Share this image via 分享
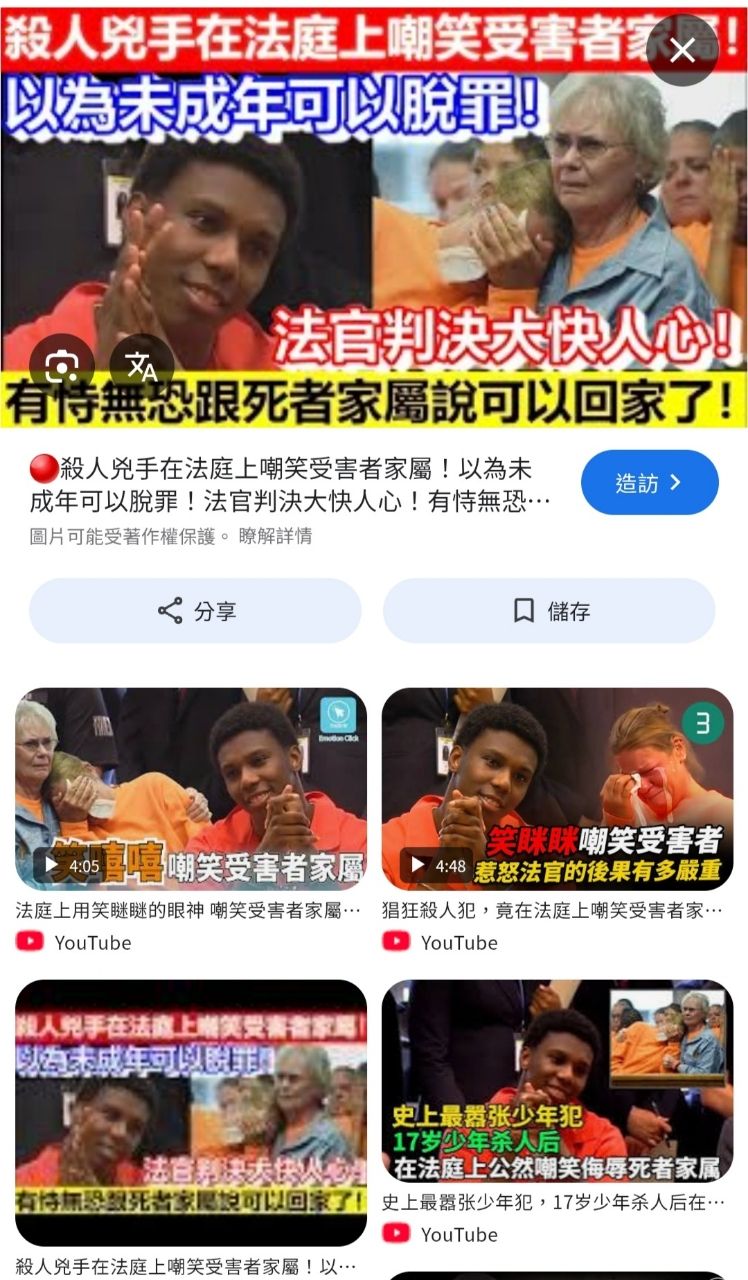Screen dimensions: 748x1280 195,611
